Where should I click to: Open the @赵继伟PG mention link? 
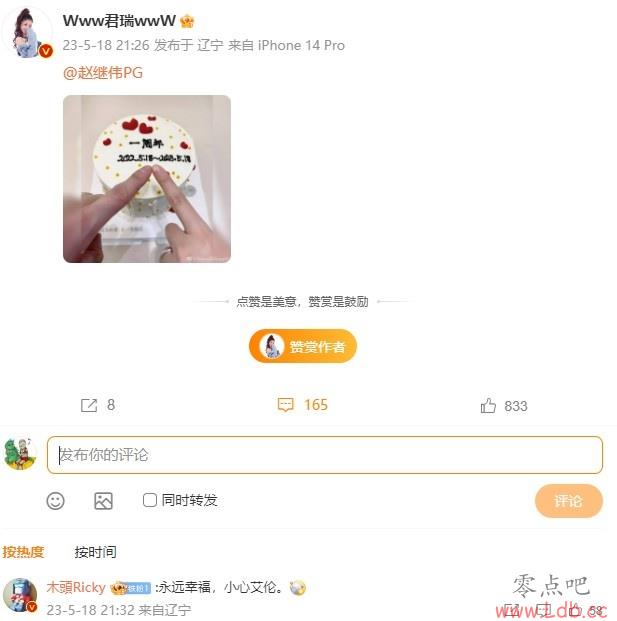[103, 72]
